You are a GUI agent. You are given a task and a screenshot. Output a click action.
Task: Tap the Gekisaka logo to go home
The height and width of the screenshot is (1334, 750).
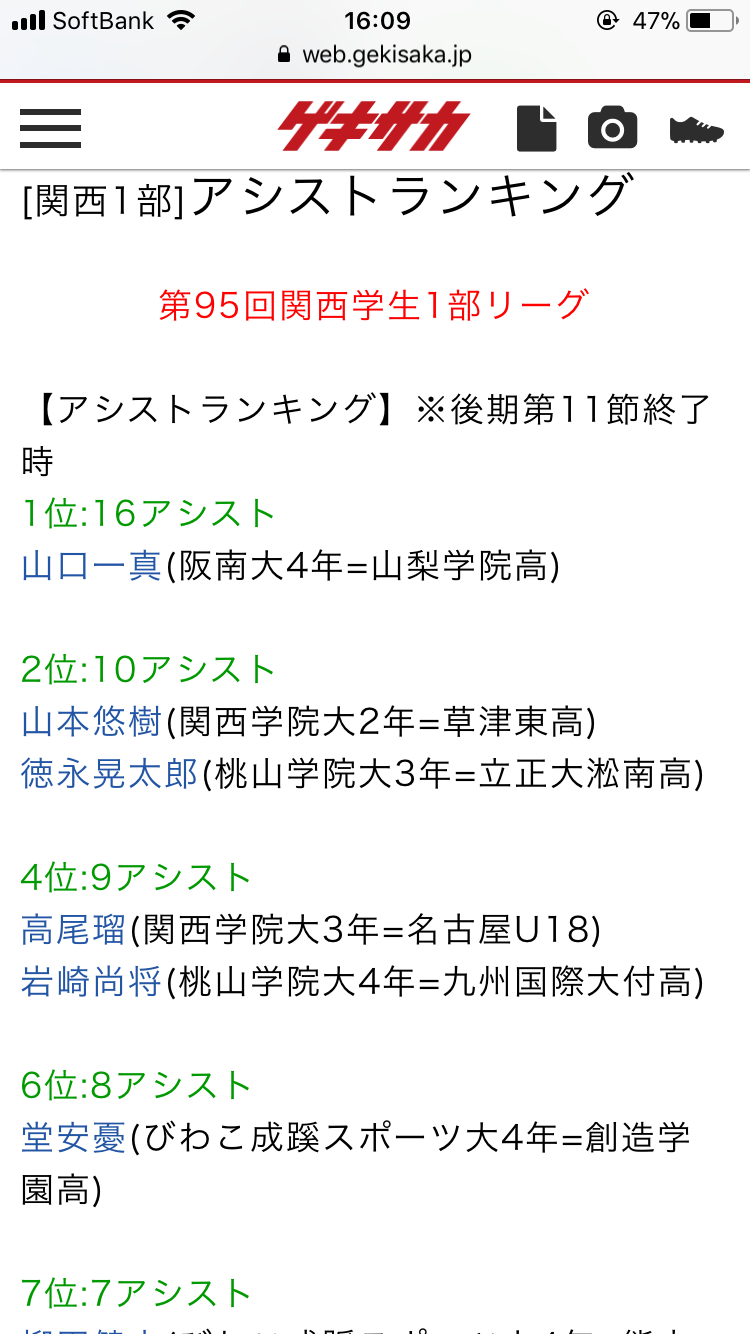(374, 127)
